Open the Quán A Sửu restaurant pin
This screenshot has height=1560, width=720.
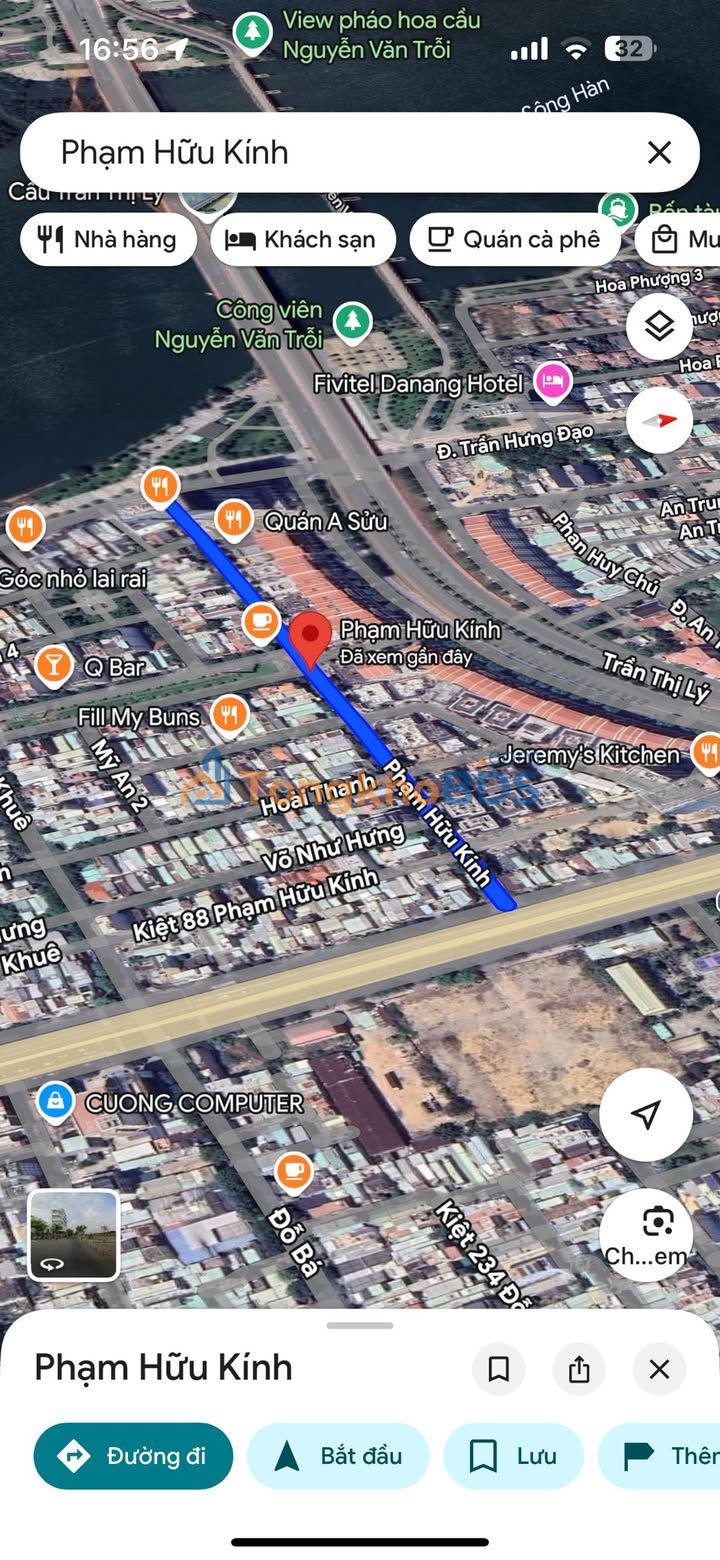click(233, 518)
